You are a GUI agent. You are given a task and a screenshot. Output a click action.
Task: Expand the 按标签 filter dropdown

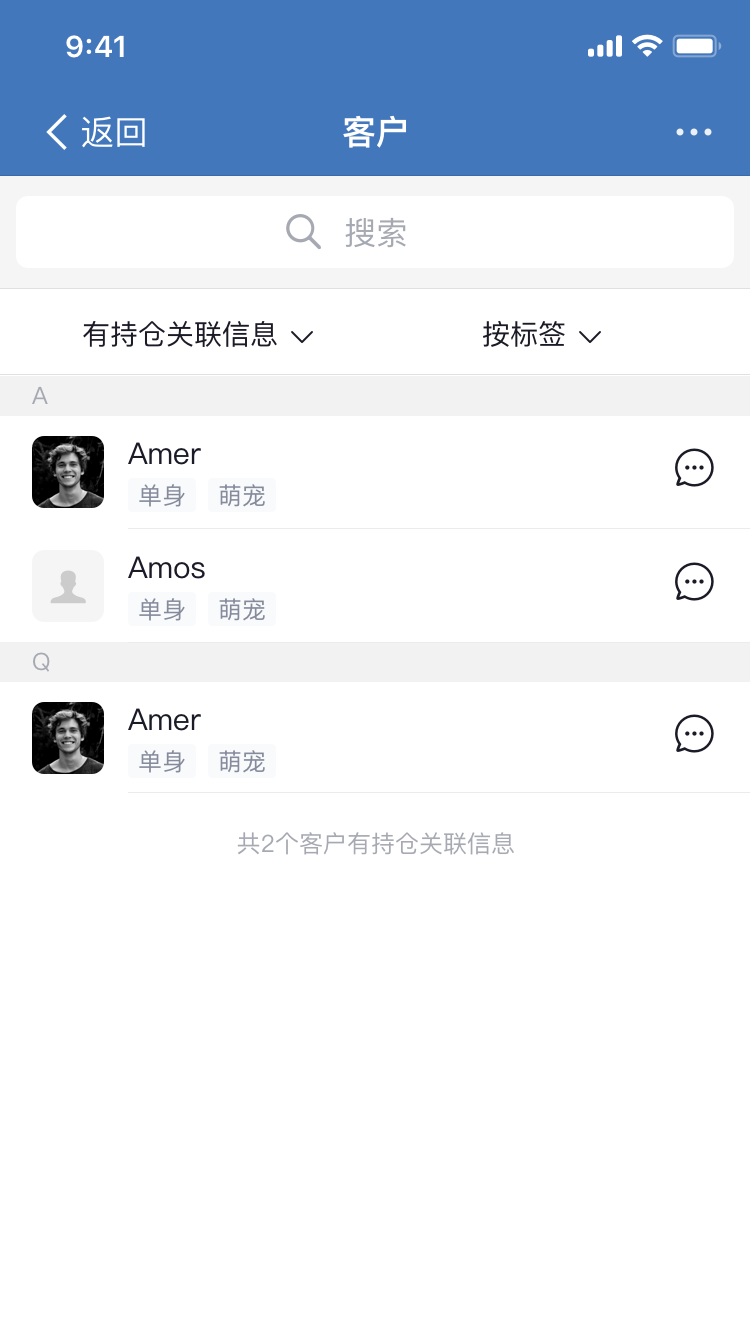541,334
